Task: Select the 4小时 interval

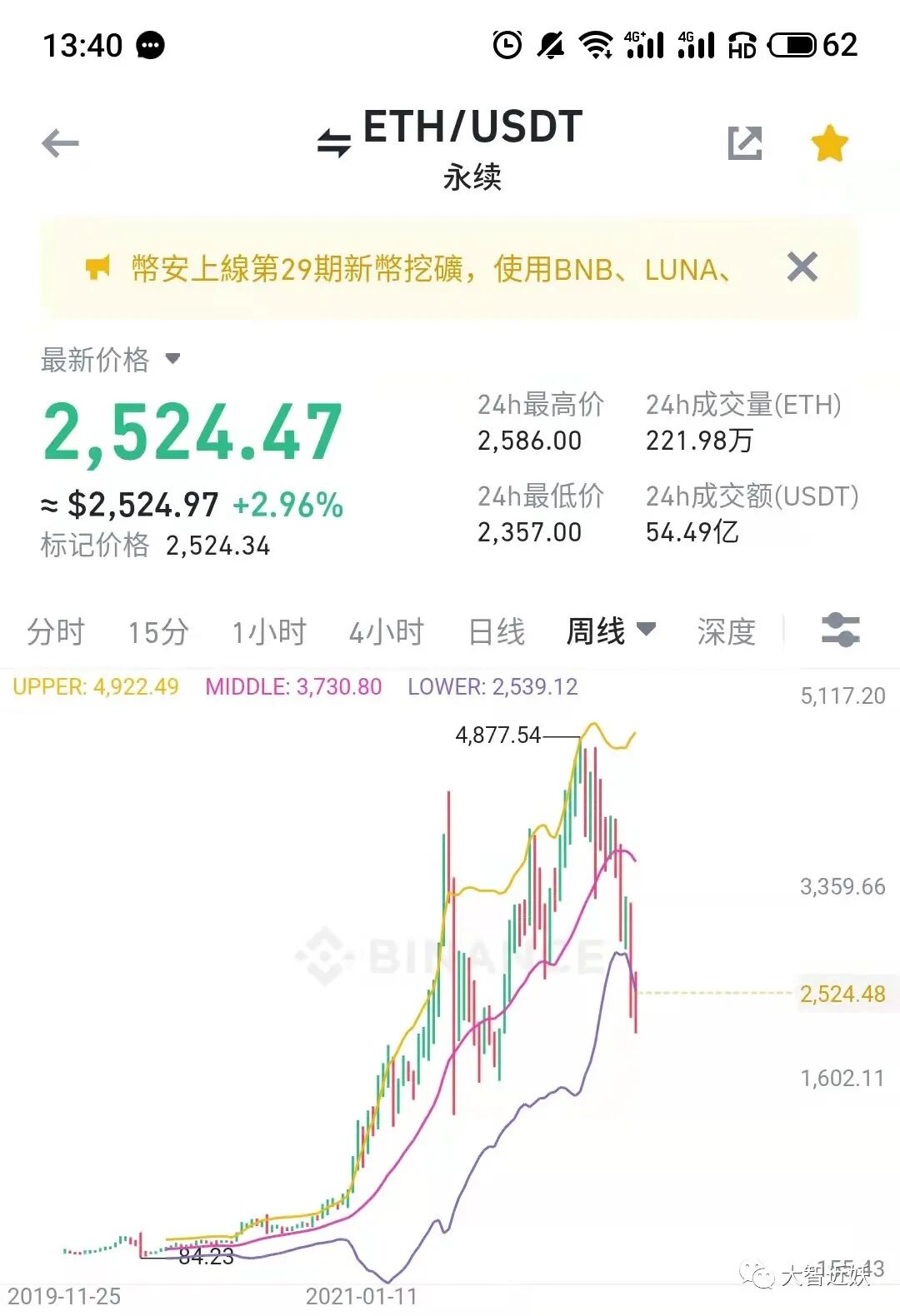Action: click(387, 631)
